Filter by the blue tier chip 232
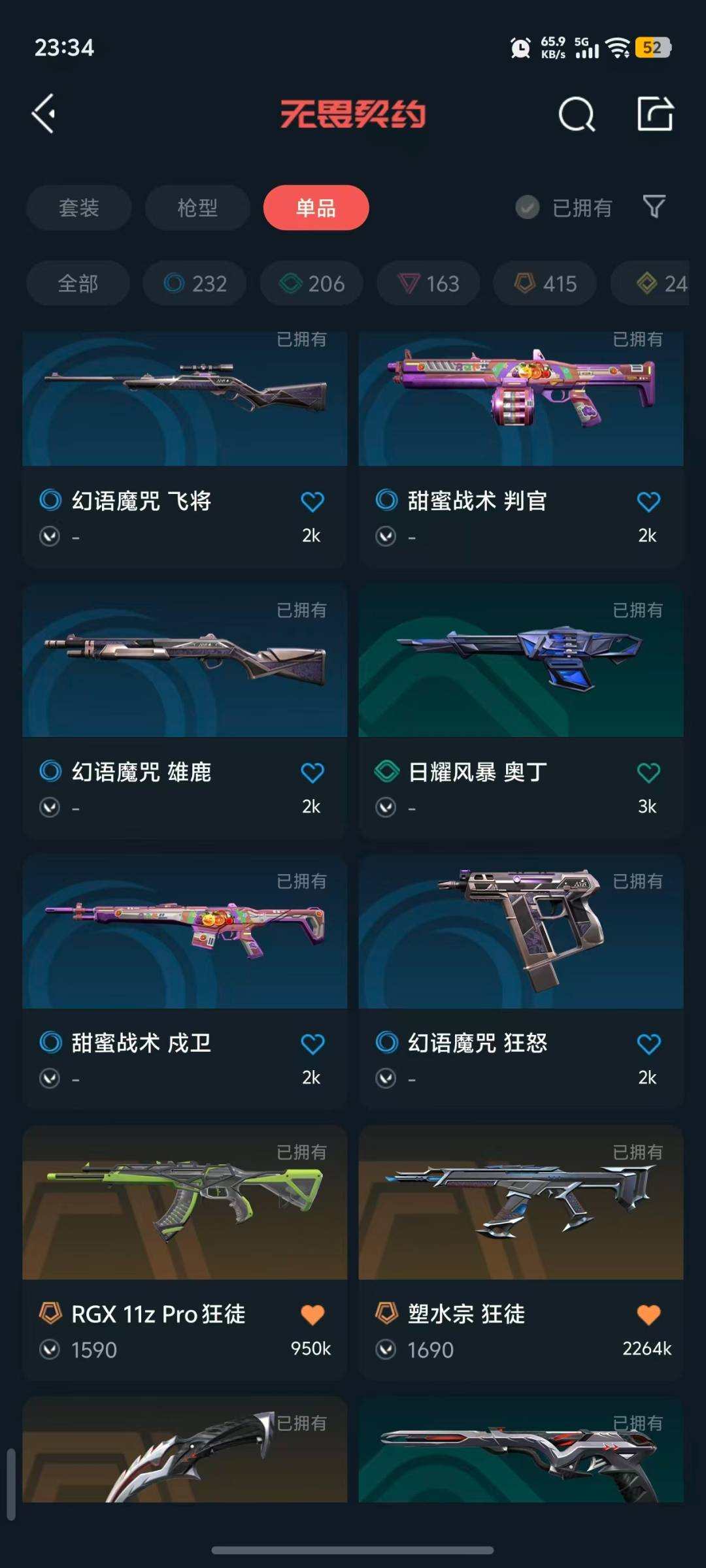The image size is (706, 1568). (195, 284)
